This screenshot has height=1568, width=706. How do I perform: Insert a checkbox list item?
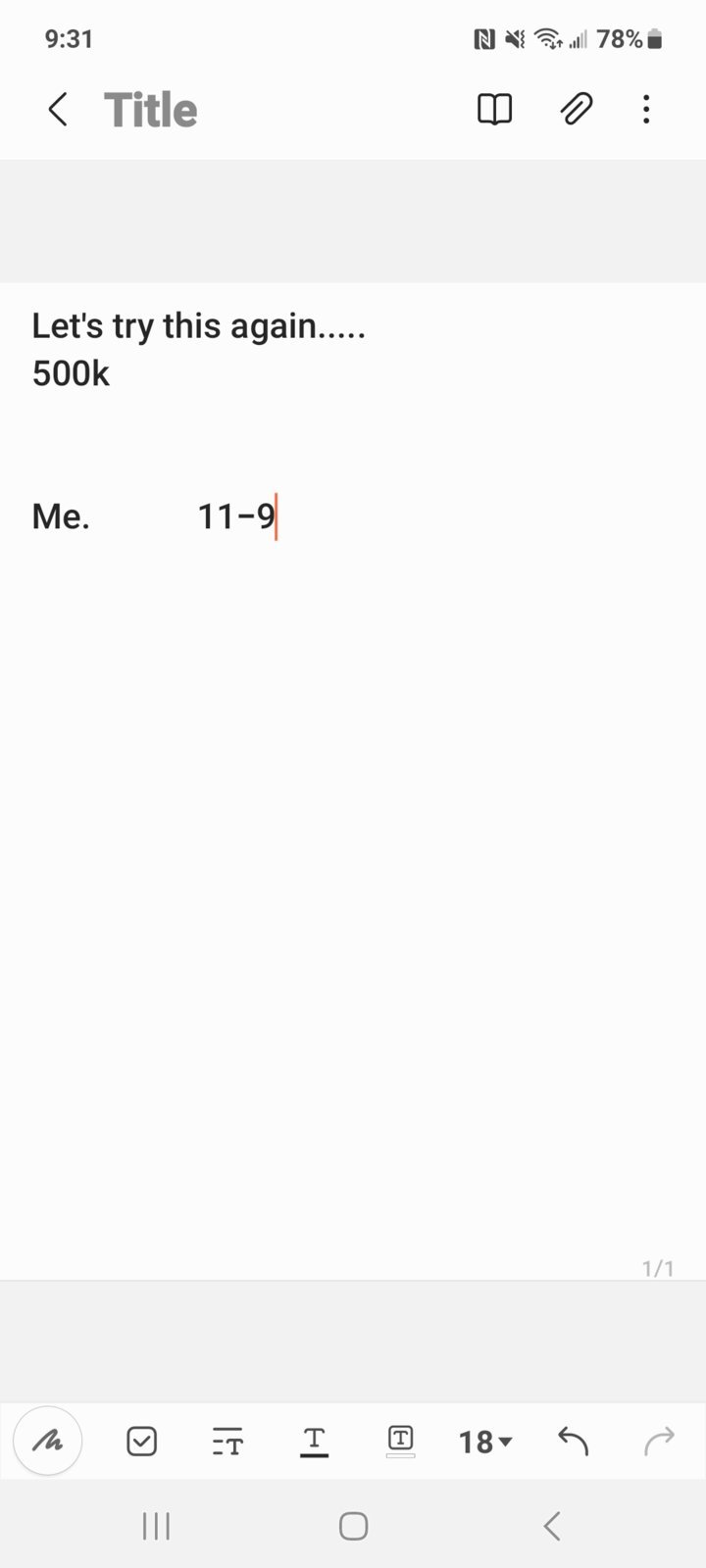(x=141, y=1442)
